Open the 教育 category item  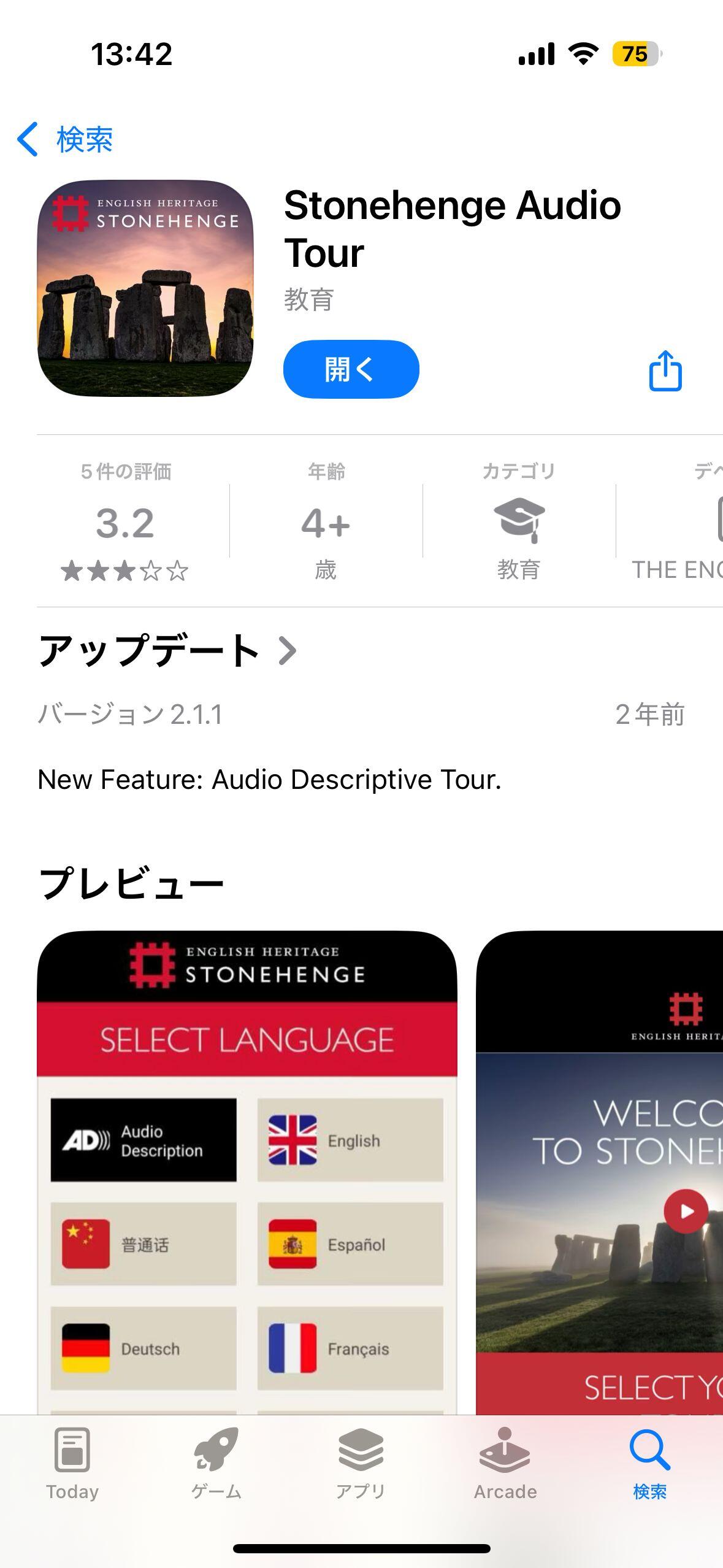click(x=518, y=523)
